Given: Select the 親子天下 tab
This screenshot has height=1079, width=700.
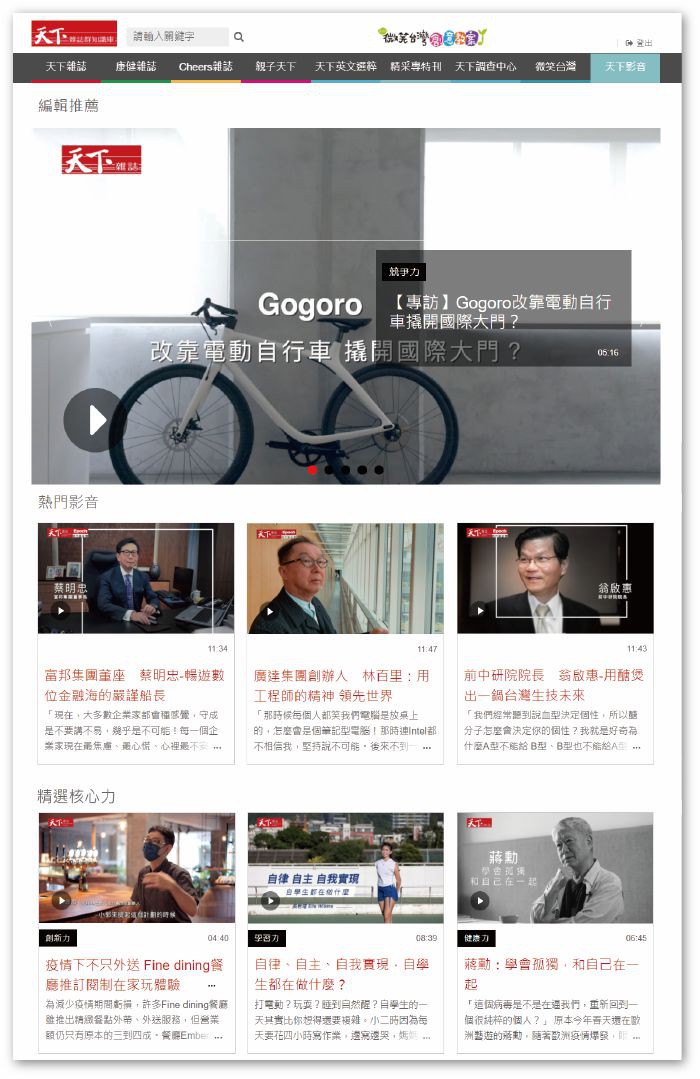Looking at the screenshot, I should pyautogui.click(x=276, y=67).
